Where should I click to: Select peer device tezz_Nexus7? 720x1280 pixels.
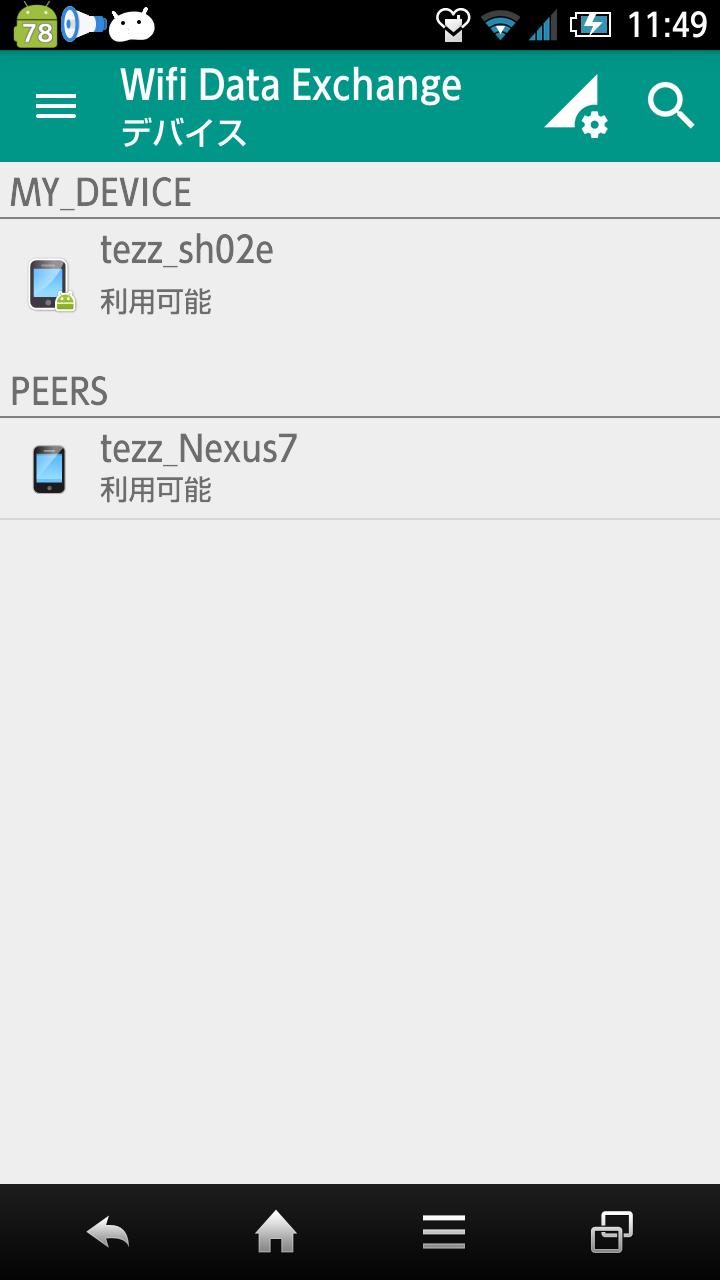point(360,468)
